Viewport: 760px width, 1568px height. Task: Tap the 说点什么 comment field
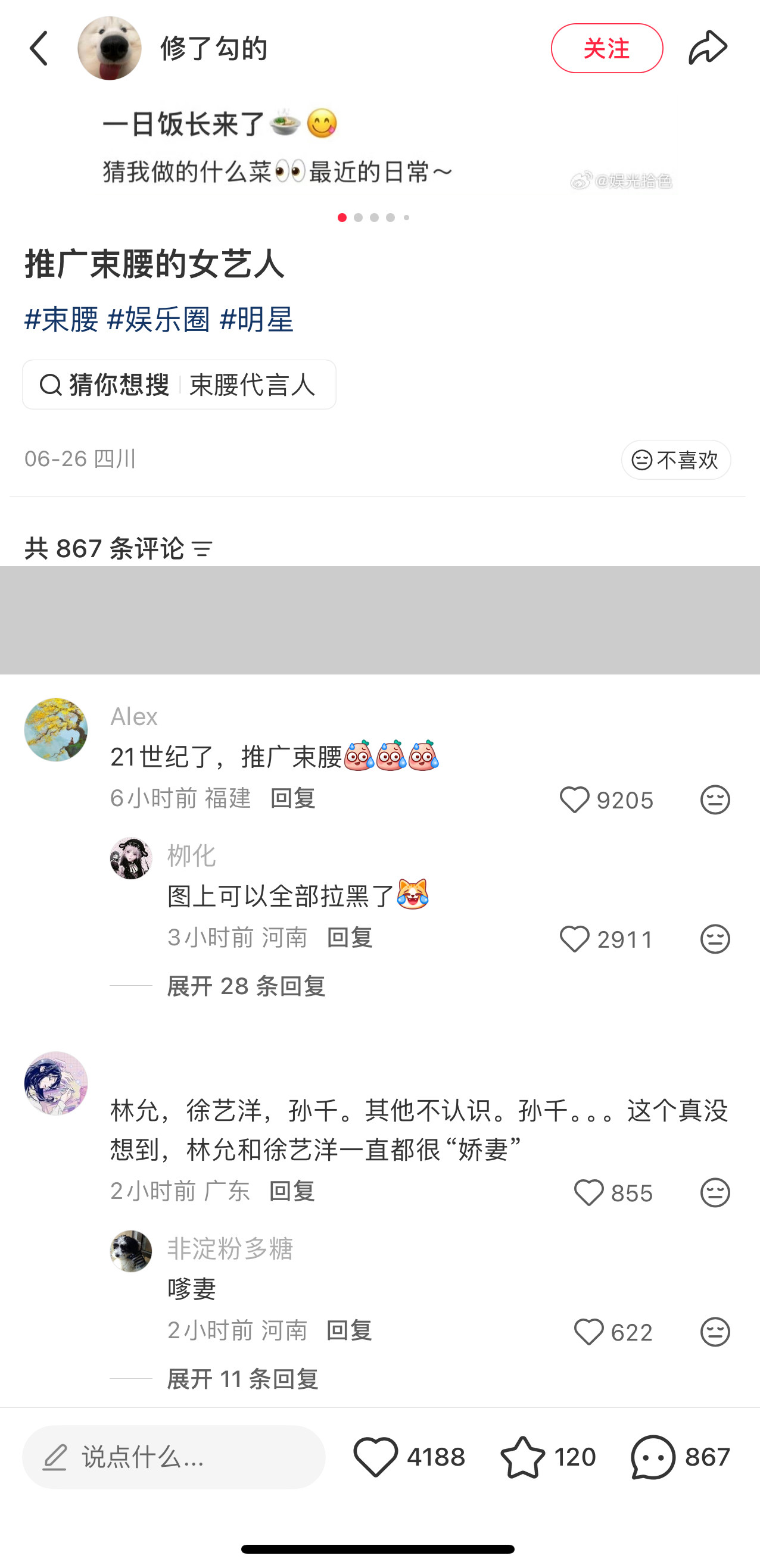[174, 1457]
